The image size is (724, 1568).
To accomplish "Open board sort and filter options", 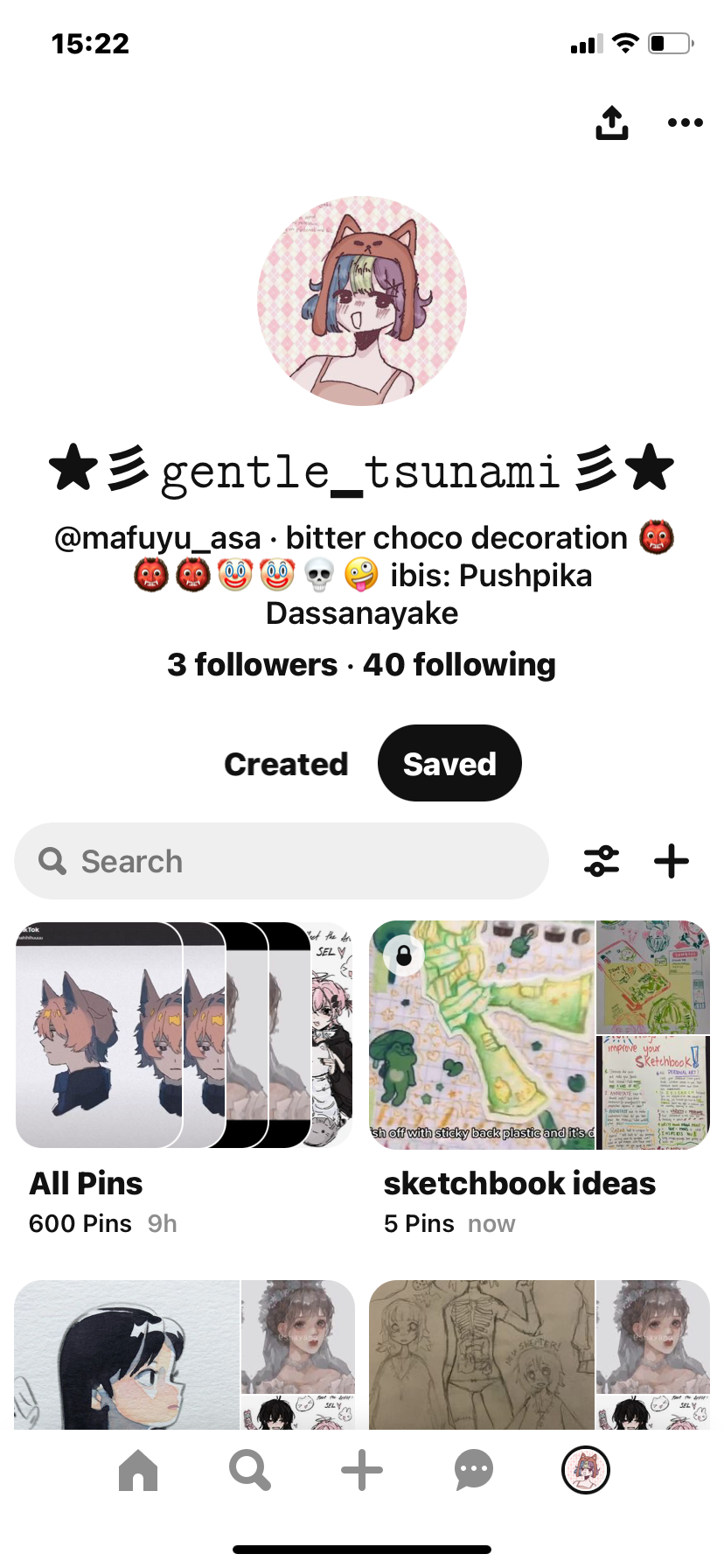I will tap(602, 861).
